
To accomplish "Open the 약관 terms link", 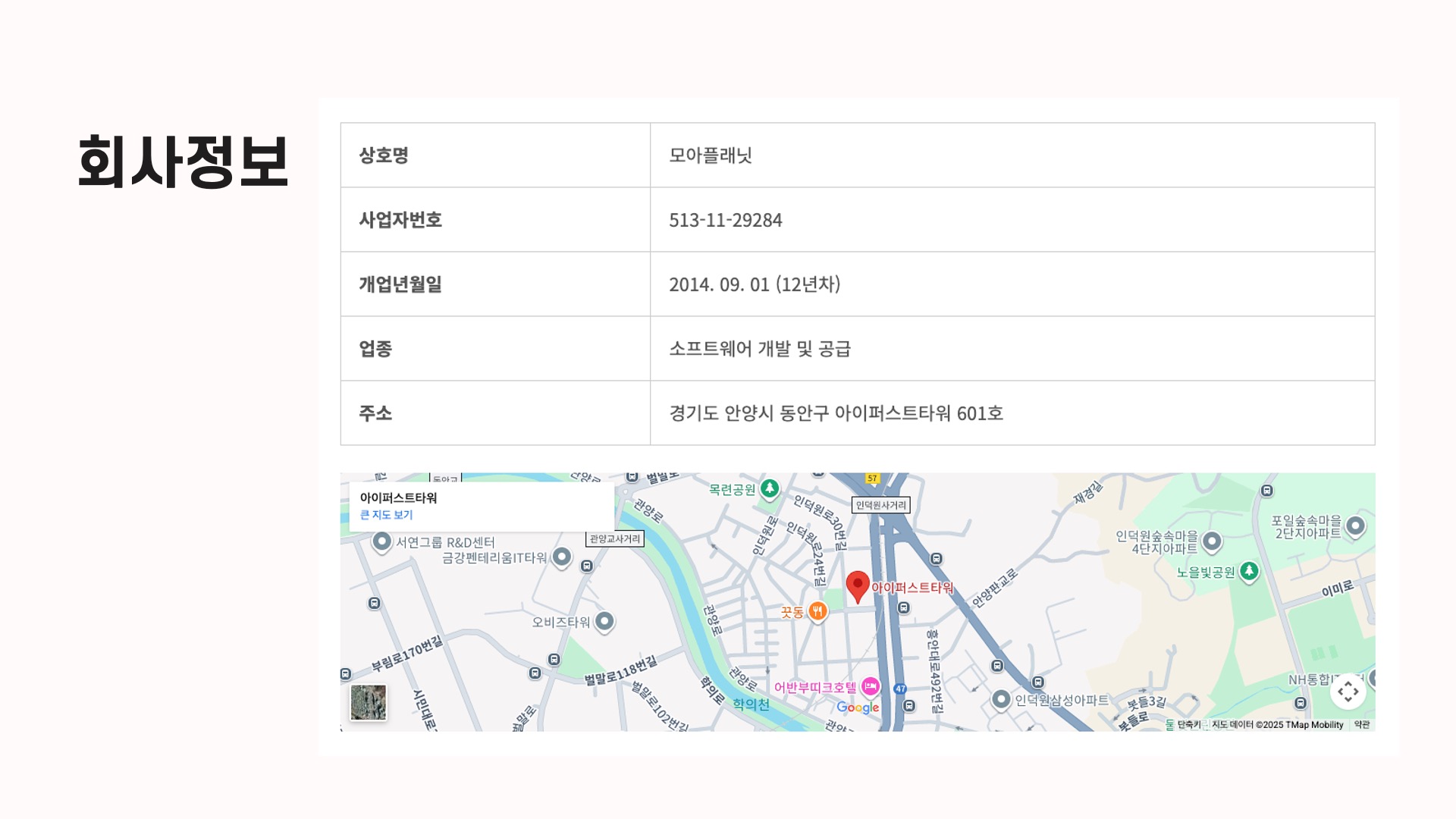I will coord(1362,725).
